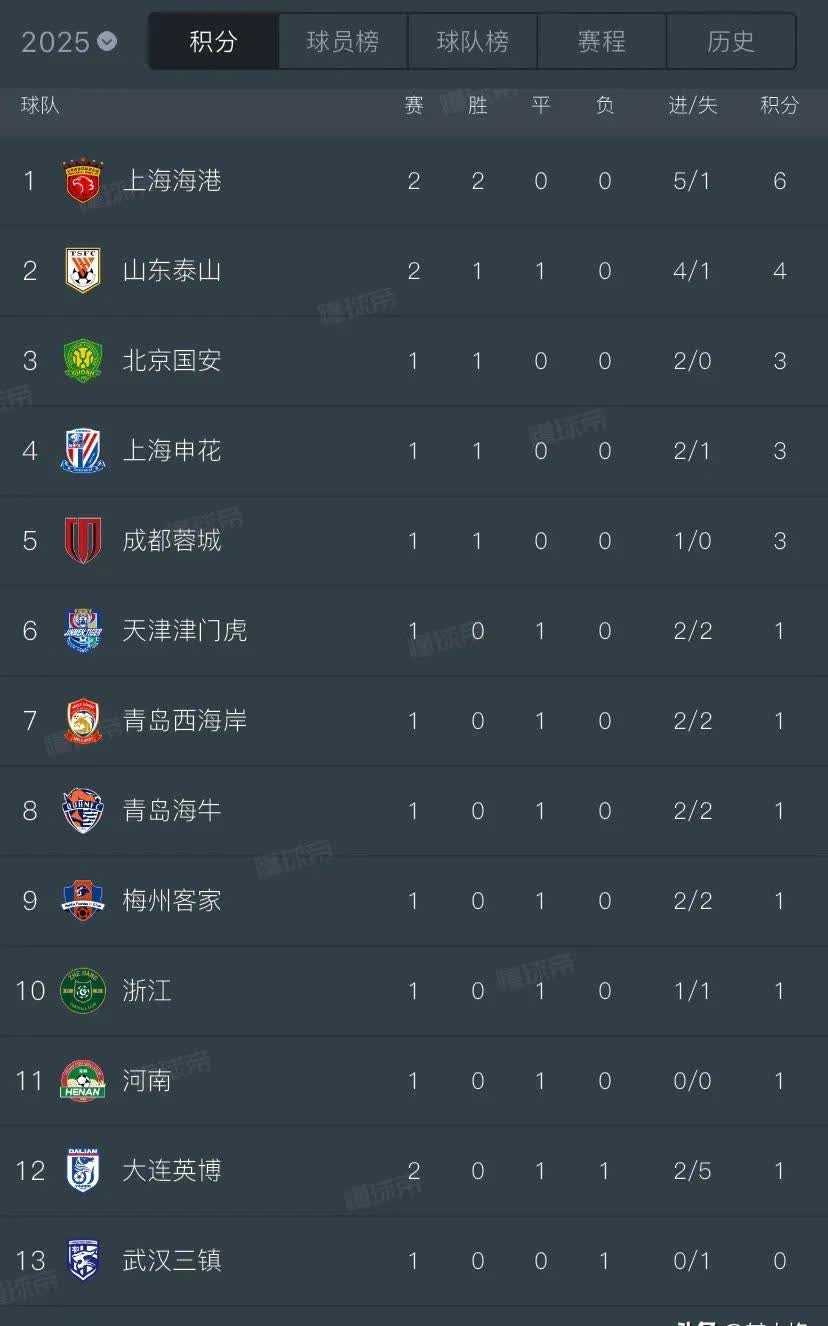The width and height of the screenshot is (828, 1326).
Task: Open 武汉三镇 team page
Action: coord(172,1261)
